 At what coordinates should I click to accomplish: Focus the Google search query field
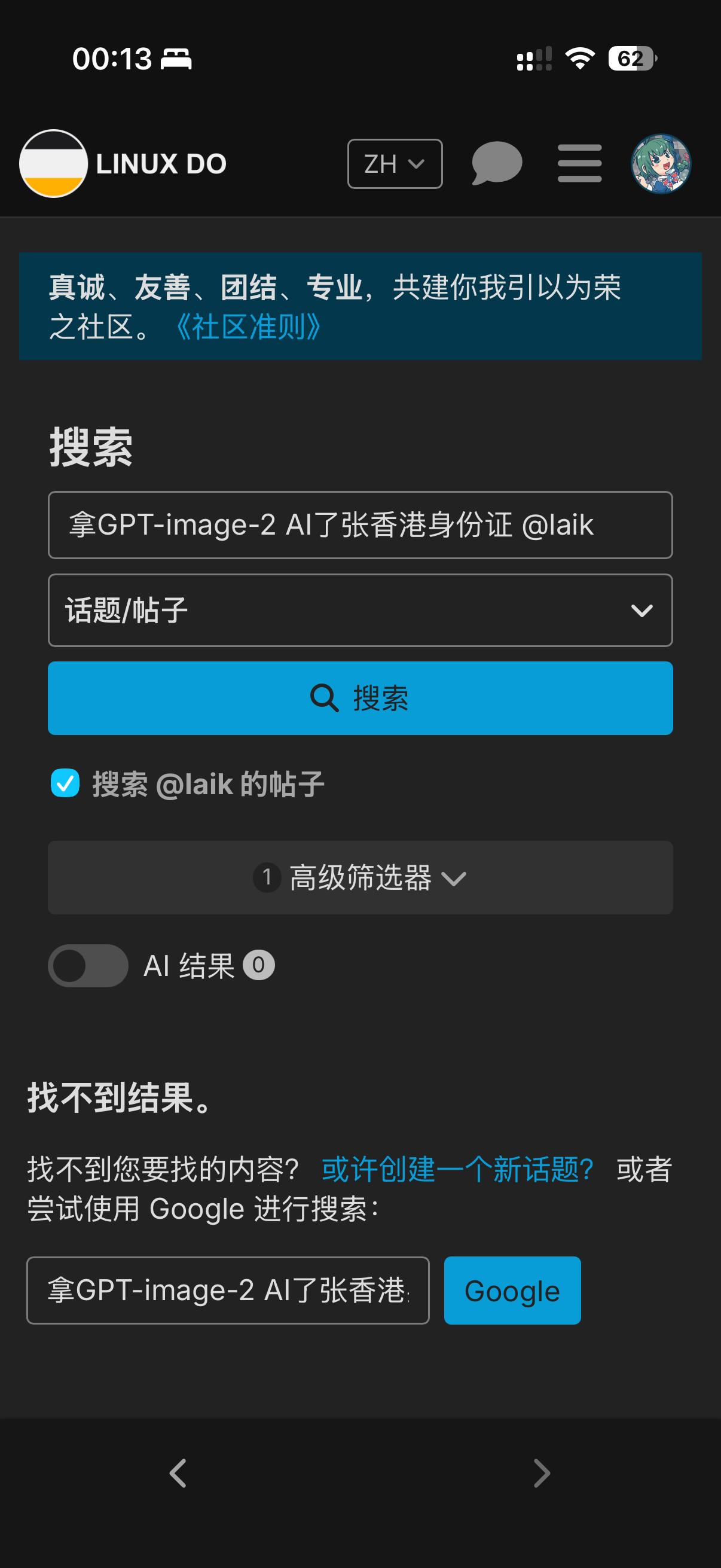click(x=228, y=1291)
